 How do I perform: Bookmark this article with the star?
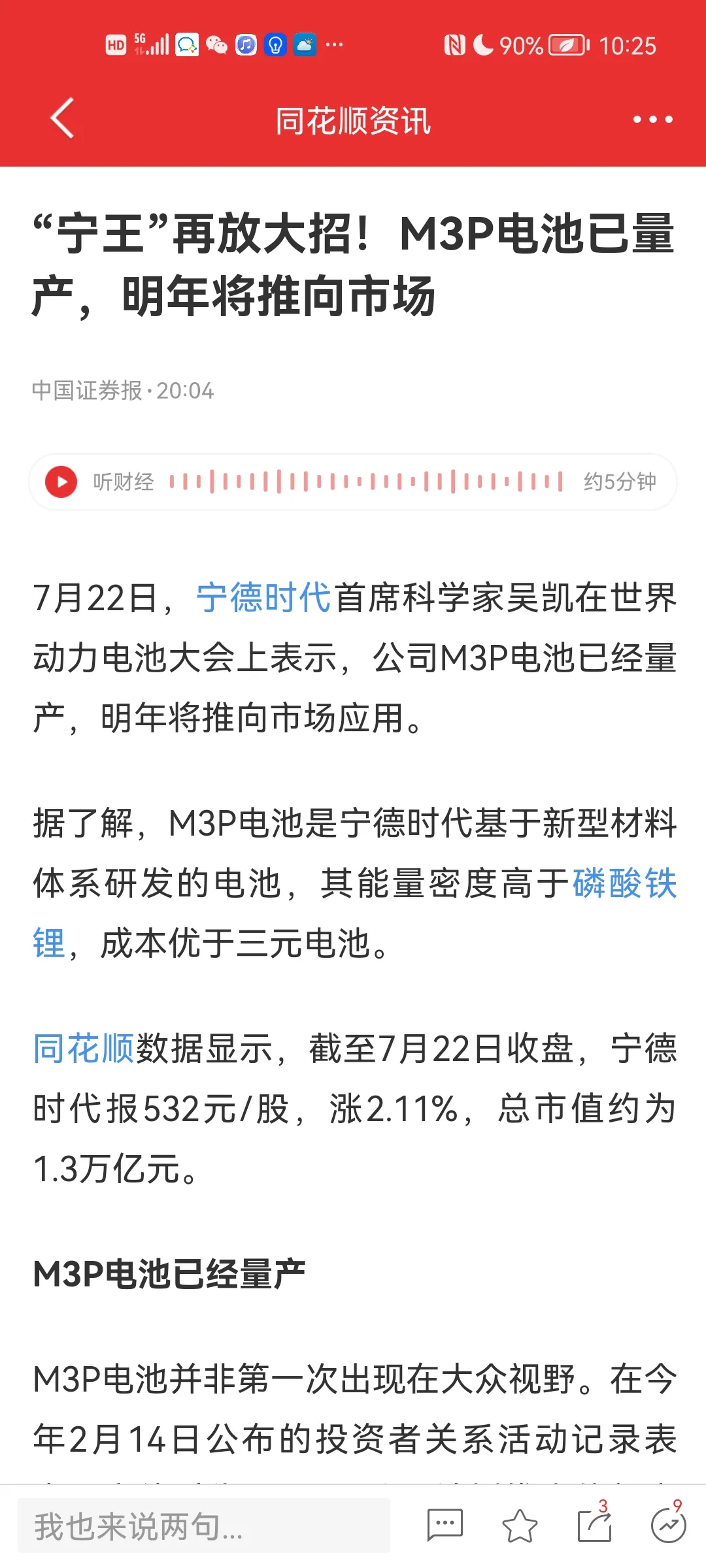[x=520, y=1526]
